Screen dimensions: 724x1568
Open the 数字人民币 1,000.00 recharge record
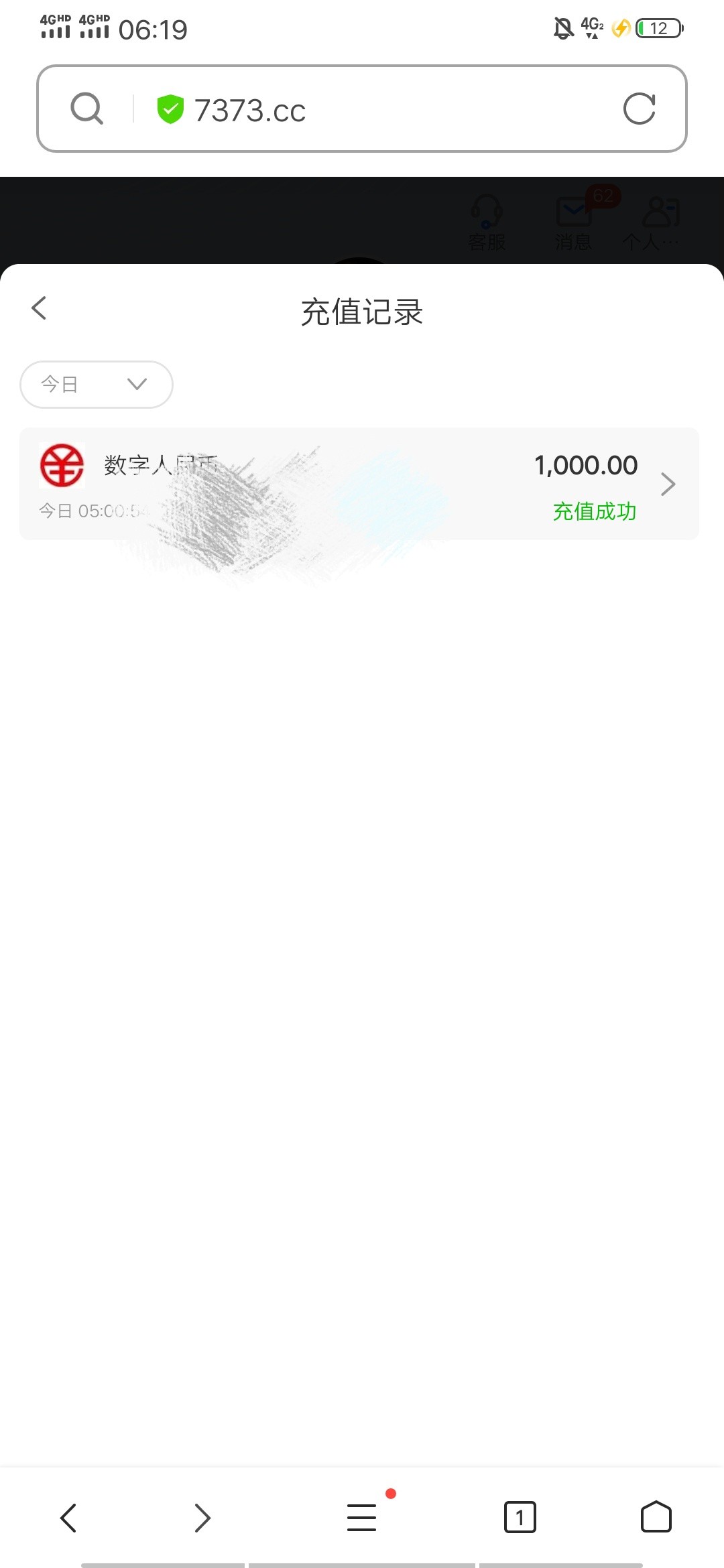pos(359,484)
